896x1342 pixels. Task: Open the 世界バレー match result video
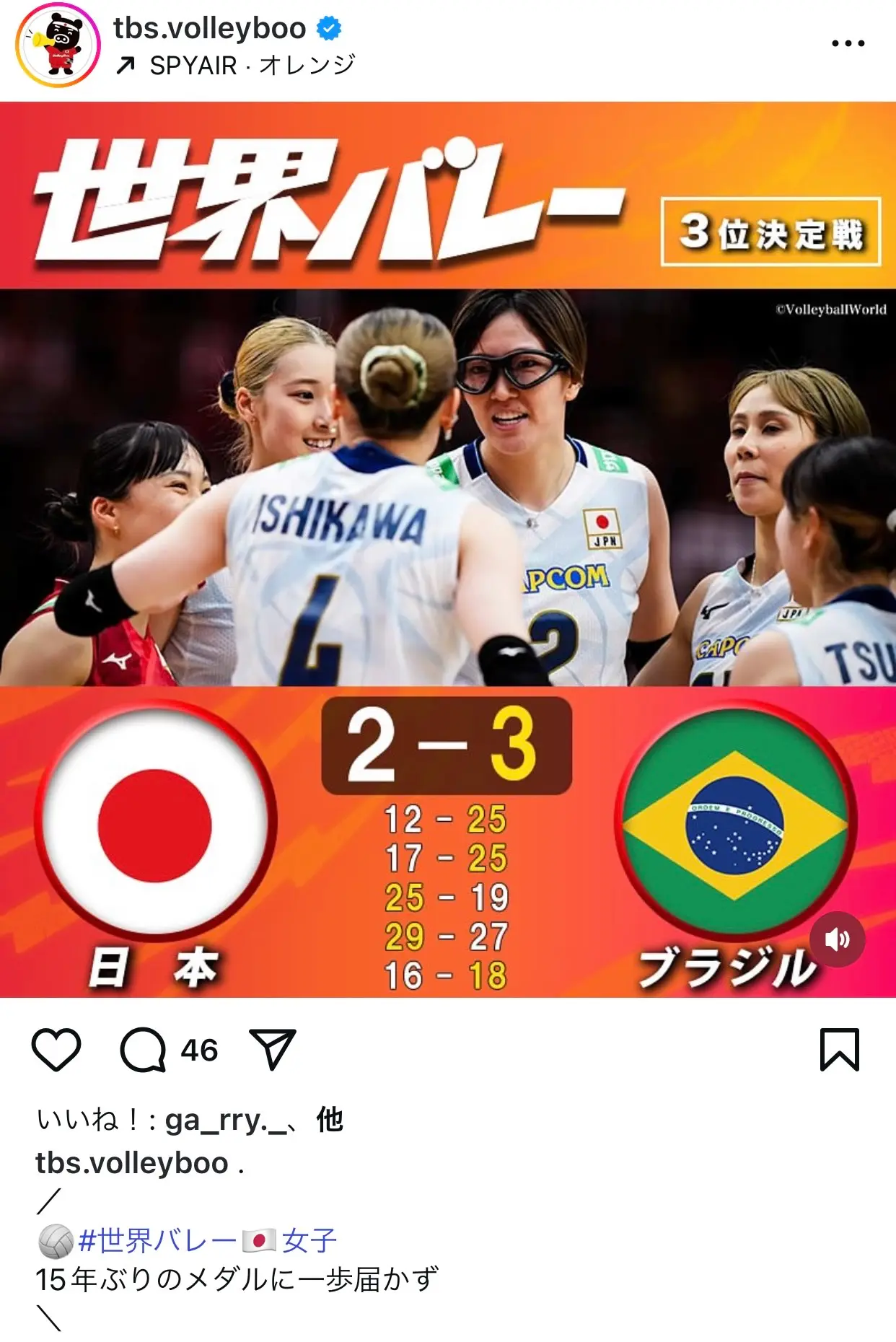coord(448,548)
